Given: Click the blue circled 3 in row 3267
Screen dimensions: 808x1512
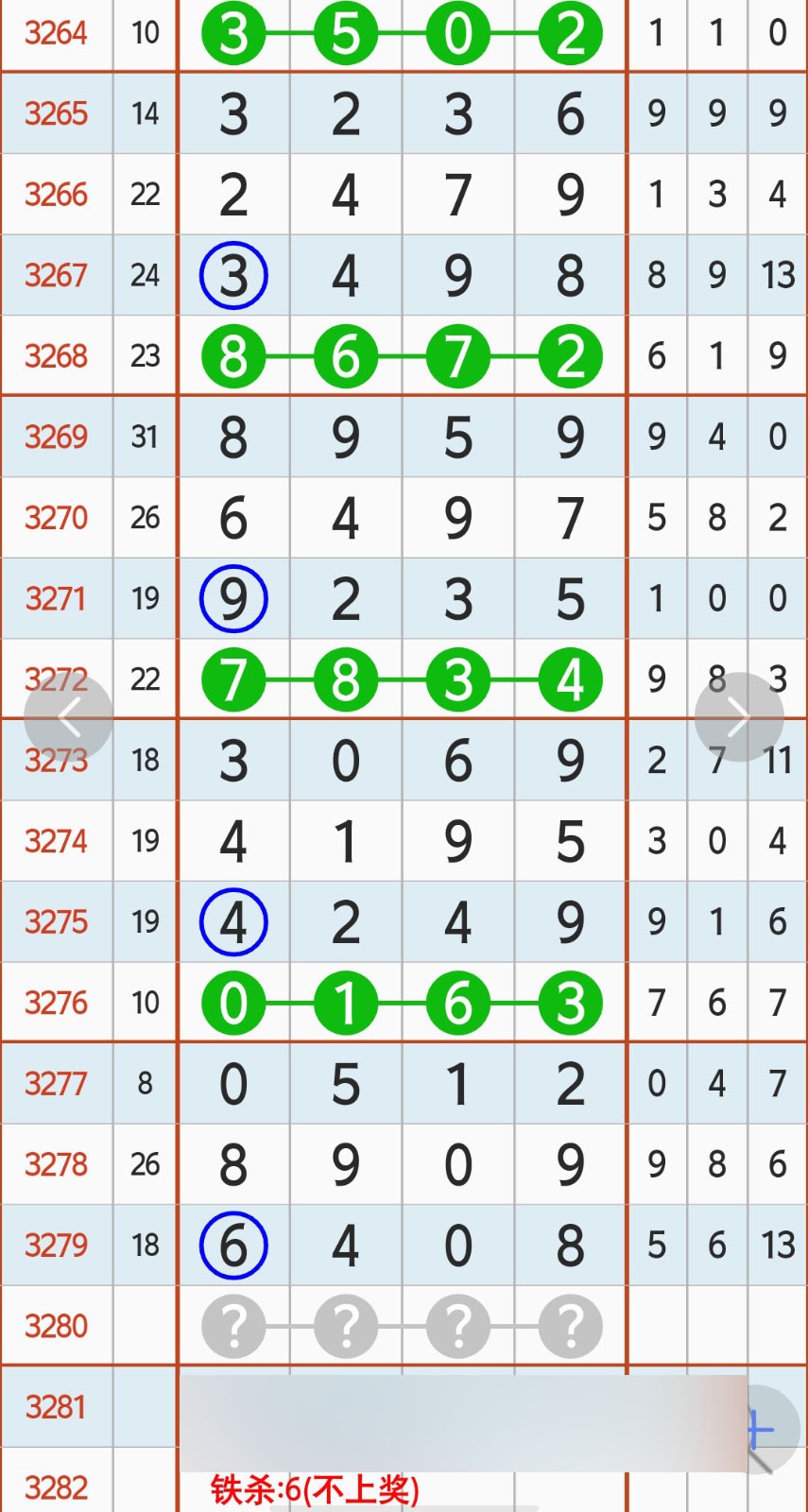Looking at the screenshot, I should (x=234, y=275).
